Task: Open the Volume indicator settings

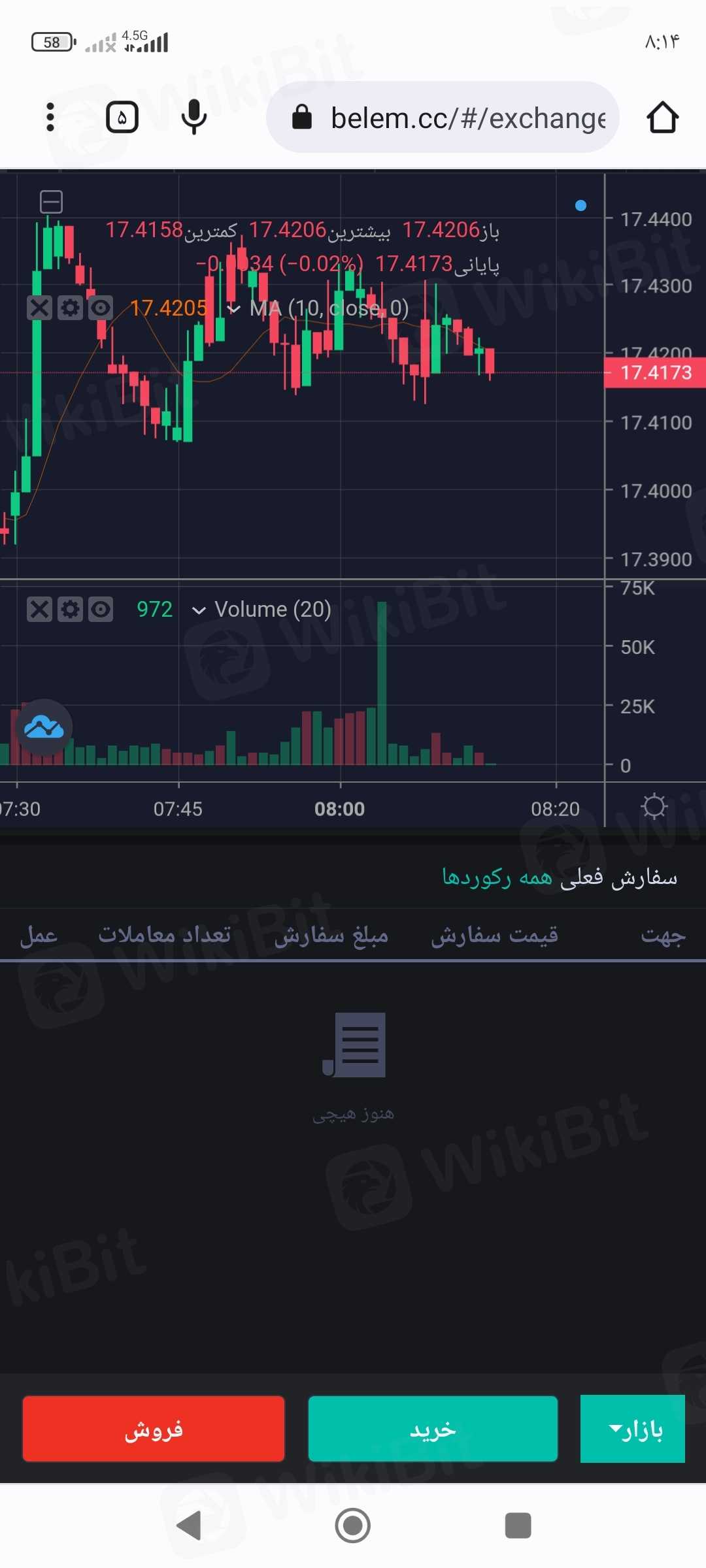Action: (70, 610)
